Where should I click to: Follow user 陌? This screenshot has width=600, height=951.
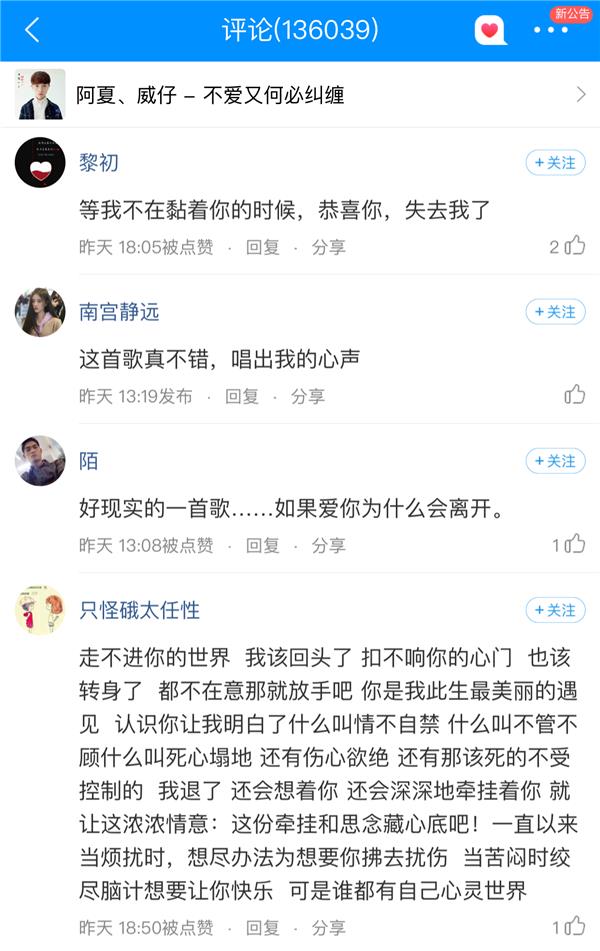(555, 461)
